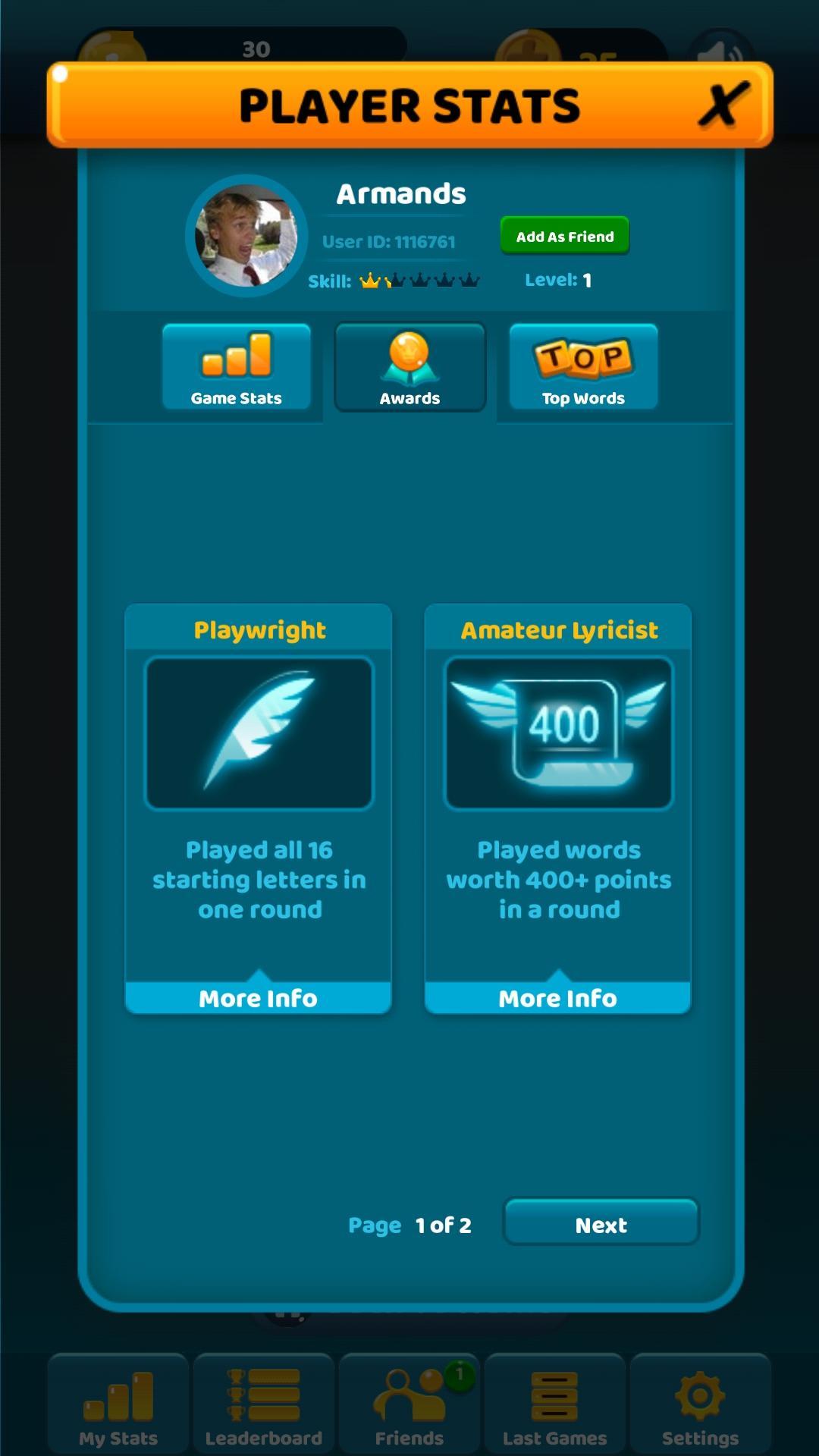View More Info for Playwright award
The image size is (819, 1456).
coord(258,998)
